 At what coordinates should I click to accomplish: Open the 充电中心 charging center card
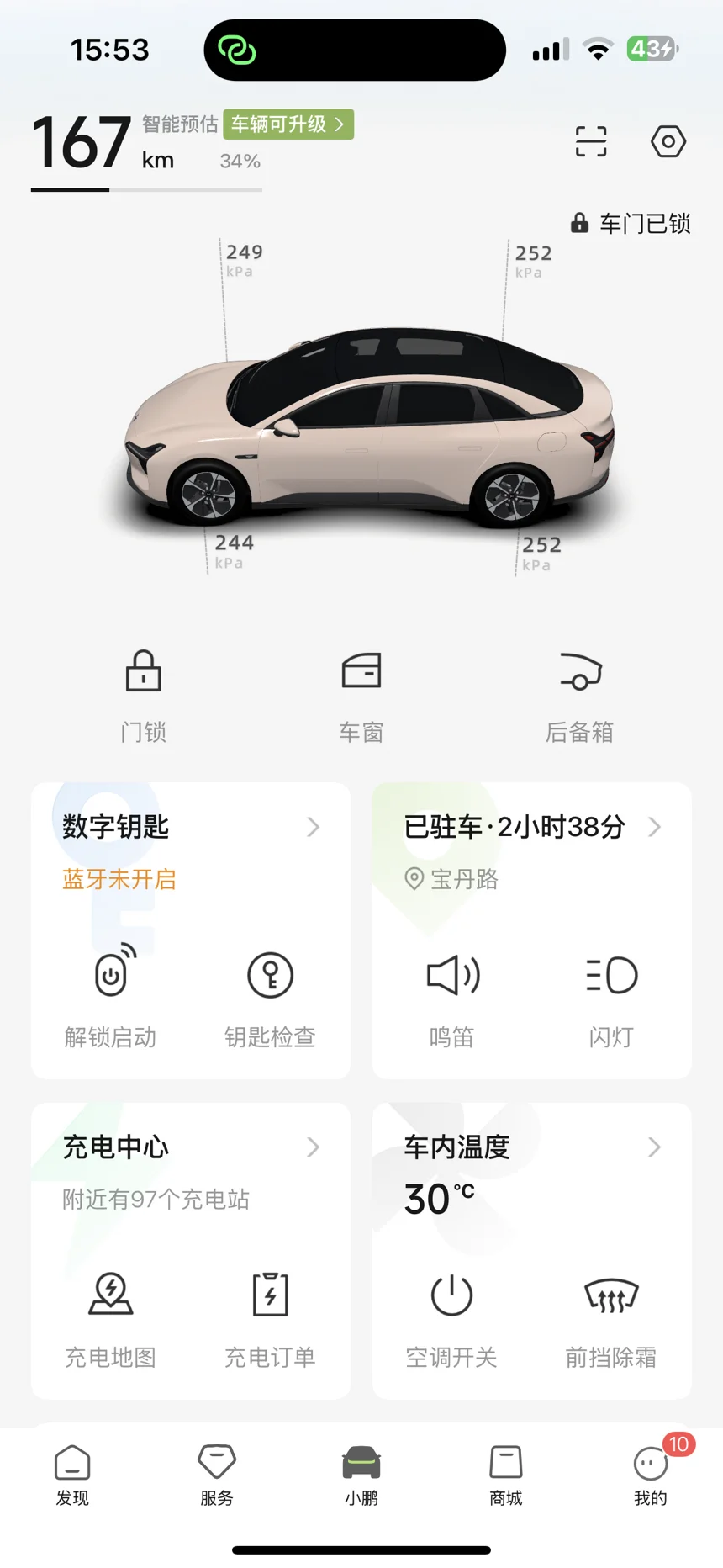click(191, 1147)
